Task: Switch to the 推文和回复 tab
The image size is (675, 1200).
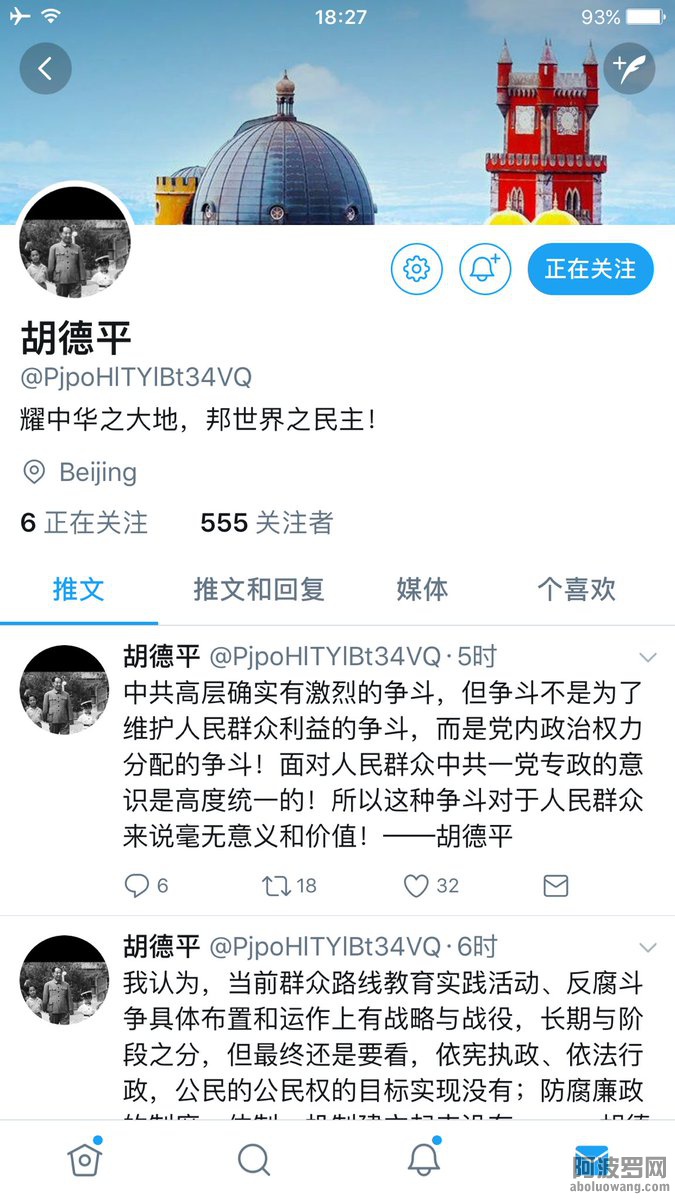Action: 259,589
